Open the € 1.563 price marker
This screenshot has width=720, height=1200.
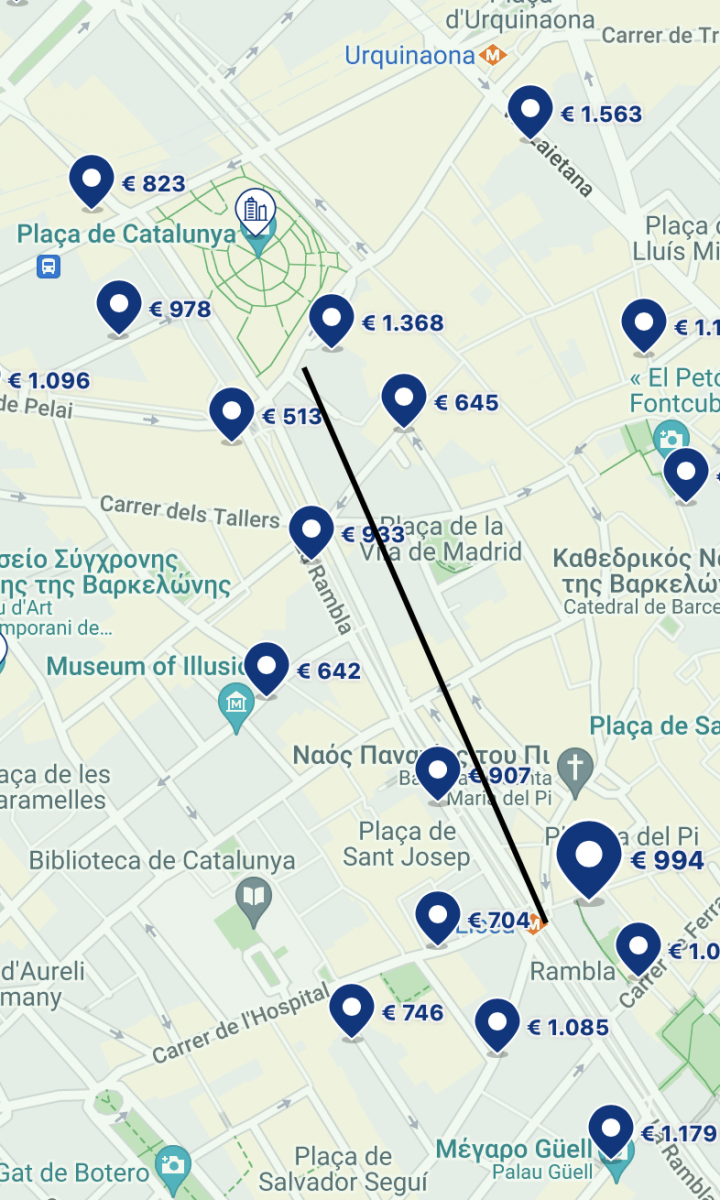click(530, 111)
